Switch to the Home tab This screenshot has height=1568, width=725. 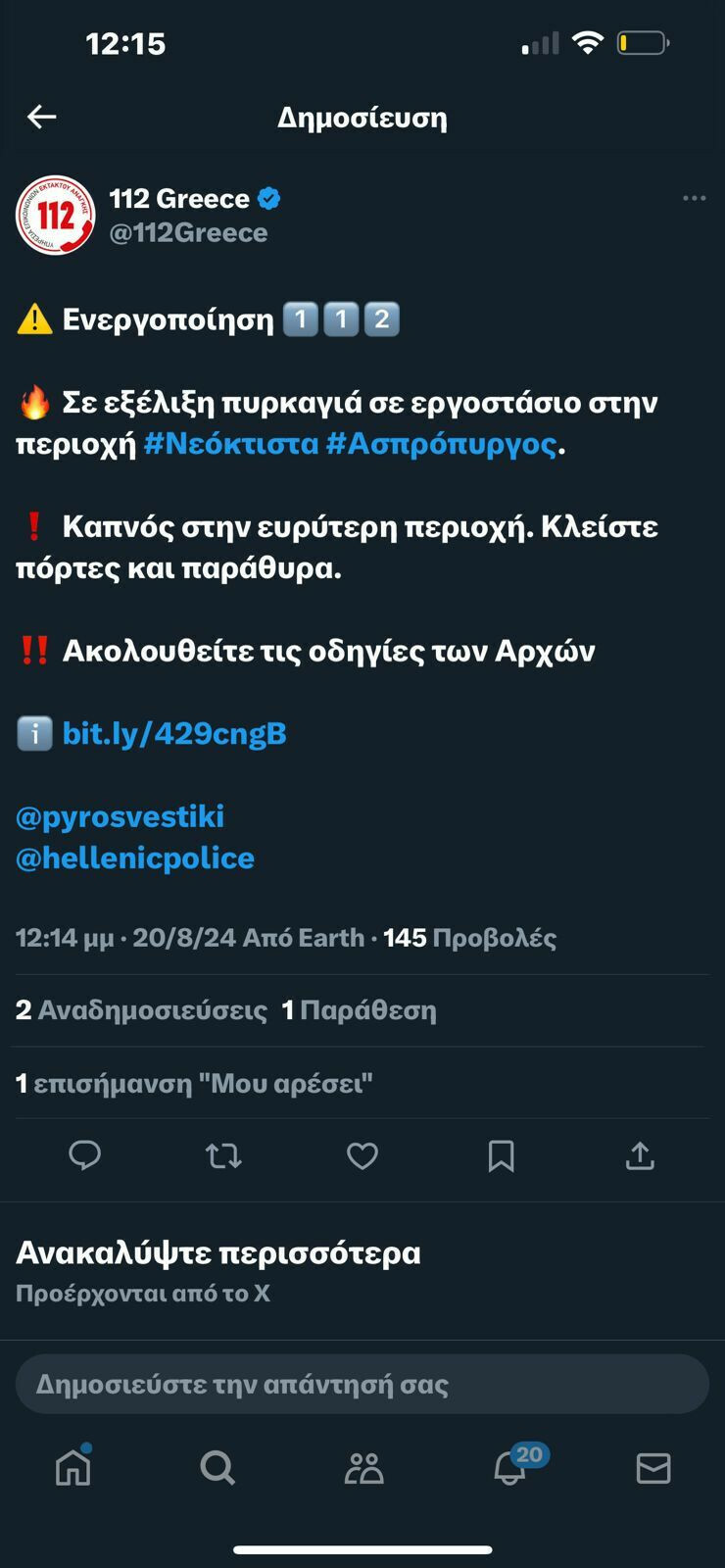point(73,1468)
